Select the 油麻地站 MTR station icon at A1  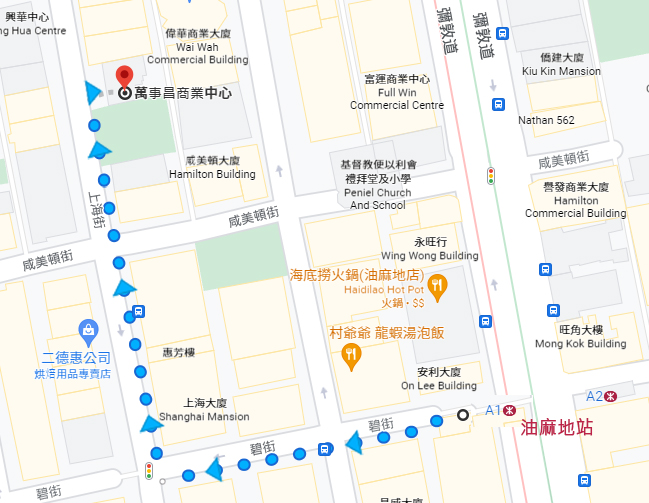point(511,410)
